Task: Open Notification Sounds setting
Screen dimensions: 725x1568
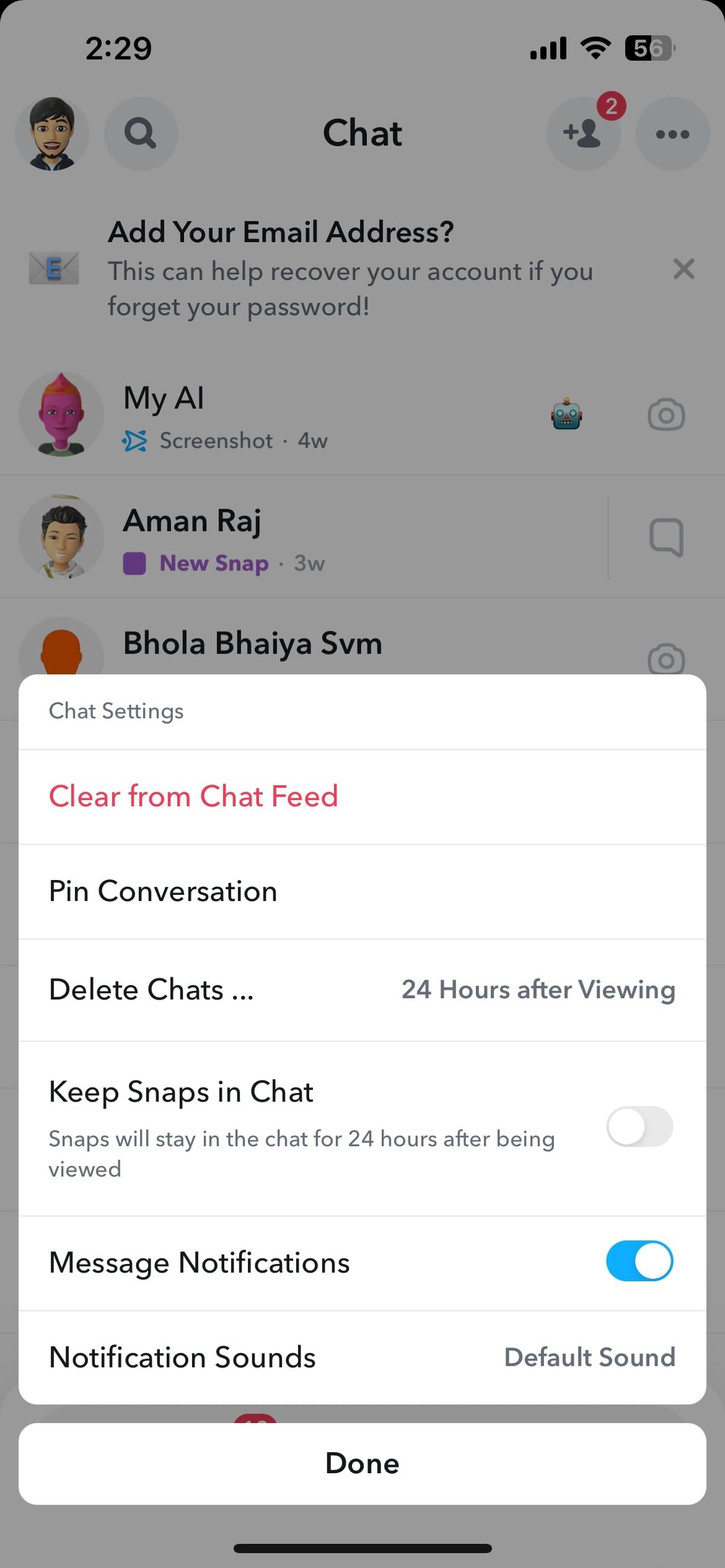Action: point(362,1357)
